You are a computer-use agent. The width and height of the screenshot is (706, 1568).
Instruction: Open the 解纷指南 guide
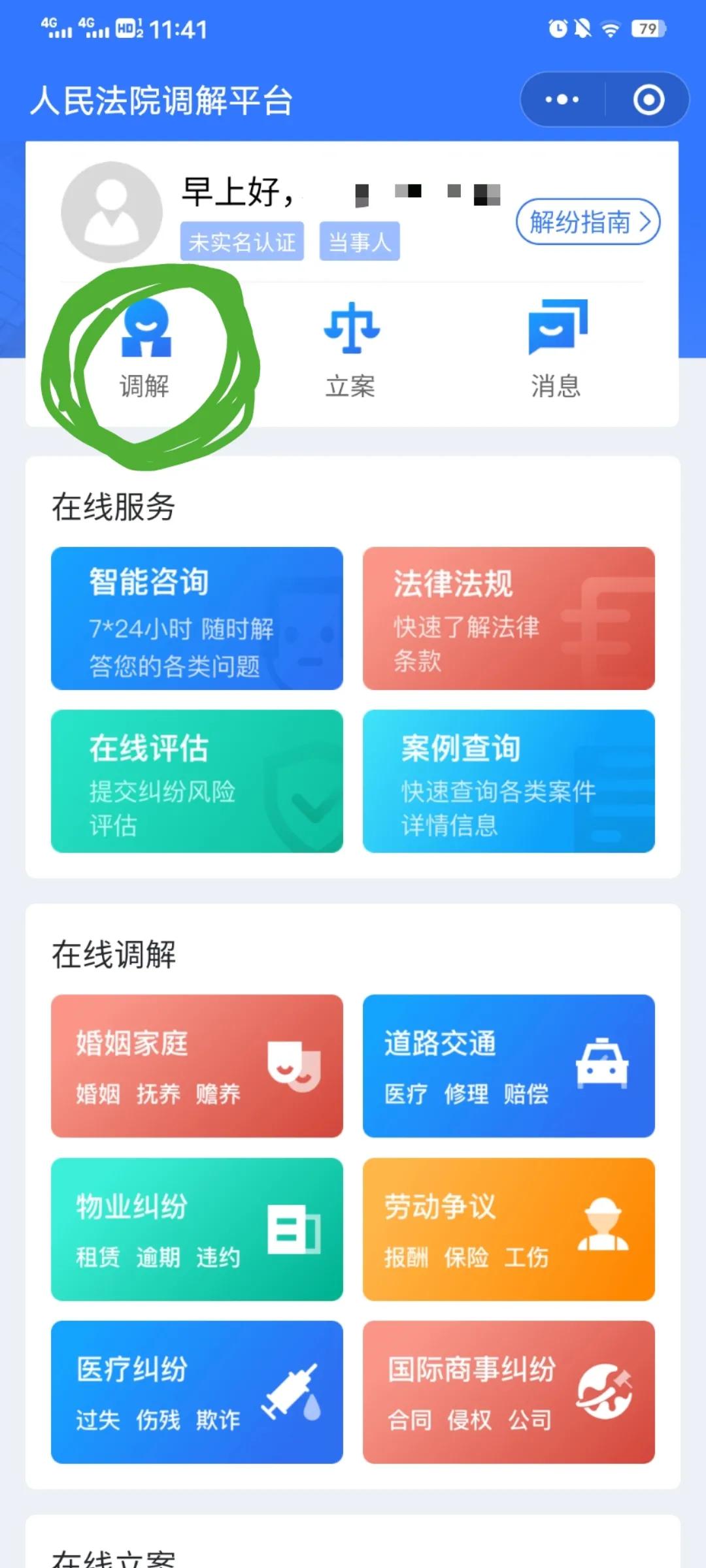pyautogui.click(x=588, y=222)
